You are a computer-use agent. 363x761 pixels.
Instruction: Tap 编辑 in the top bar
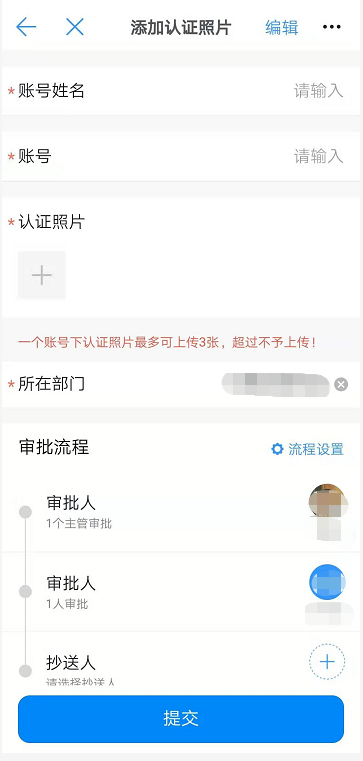281,28
